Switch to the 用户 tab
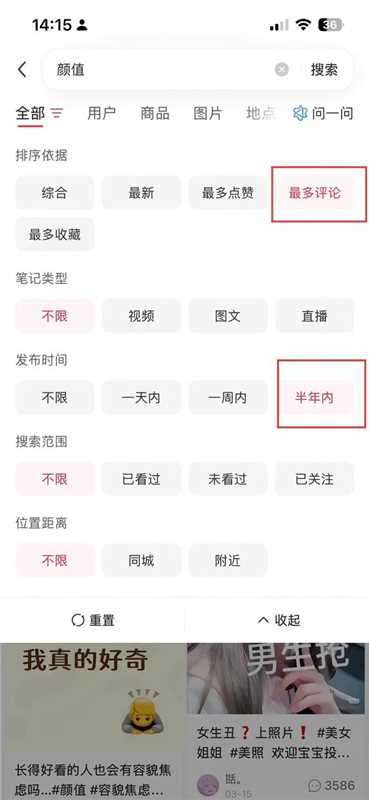 [102, 113]
